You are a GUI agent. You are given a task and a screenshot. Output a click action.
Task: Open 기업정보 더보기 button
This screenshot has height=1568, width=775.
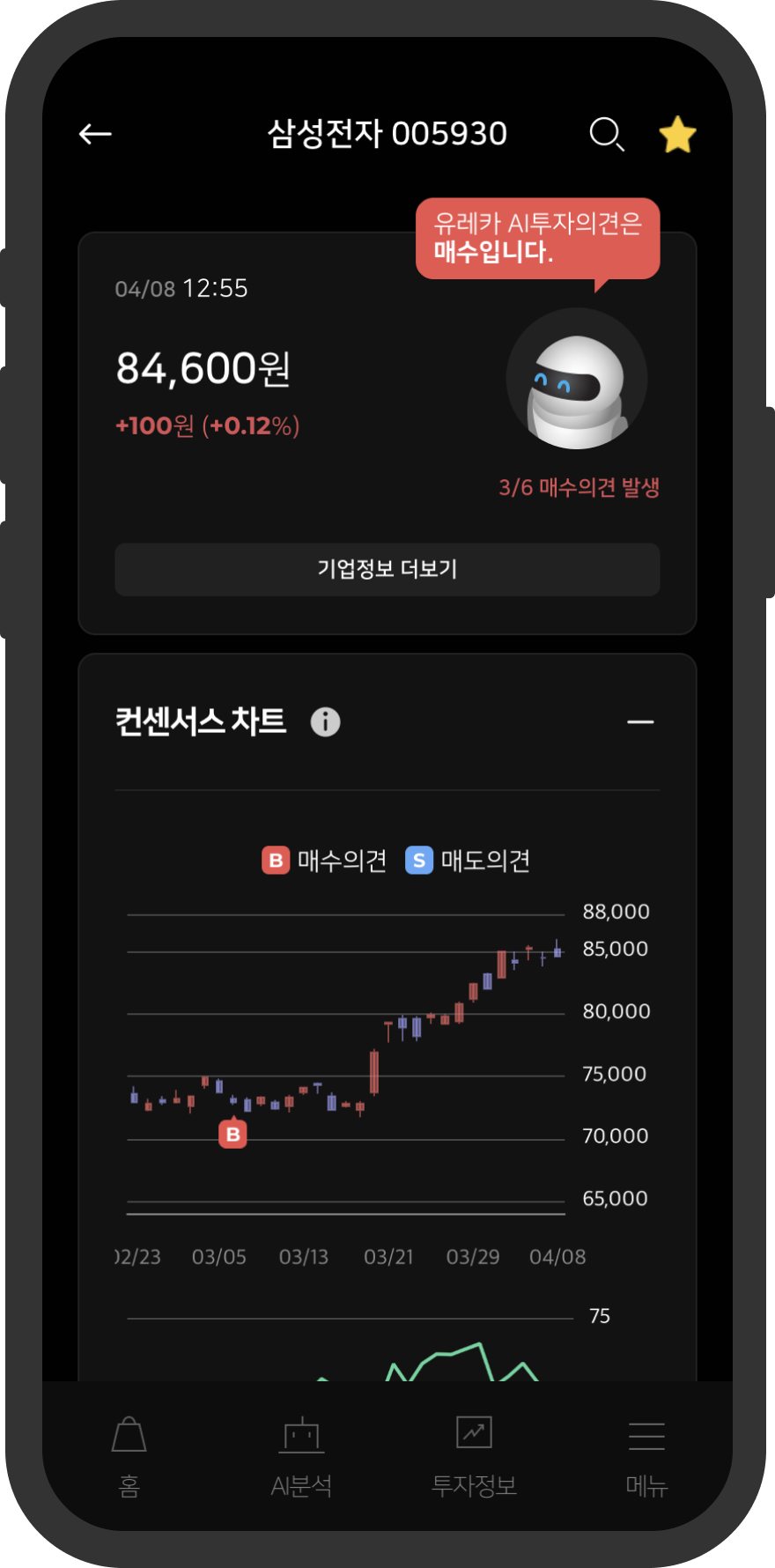click(387, 569)
